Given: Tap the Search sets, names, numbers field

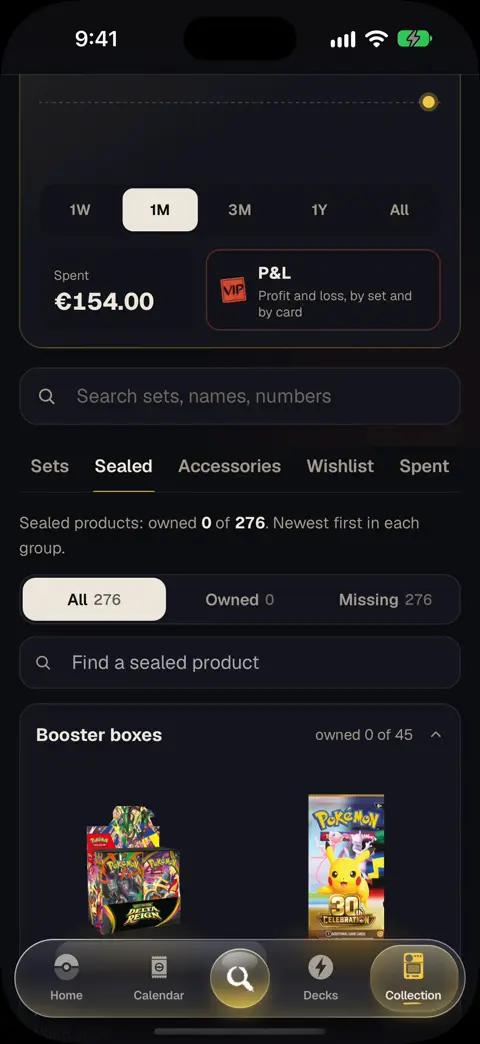Looking at the screenshot, I should click(x=240, y=396).
